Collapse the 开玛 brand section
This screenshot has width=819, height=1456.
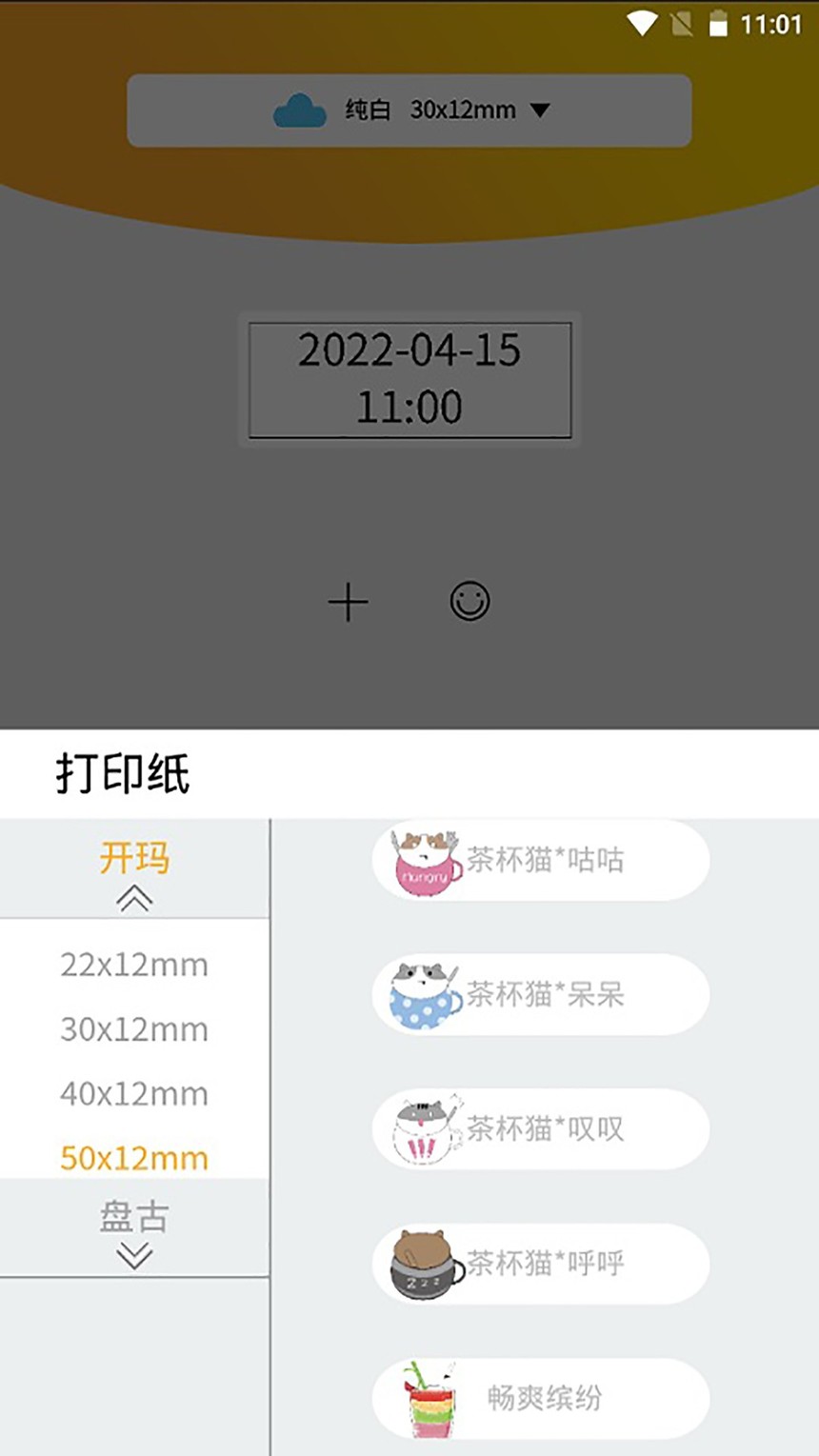click(134, 869)
